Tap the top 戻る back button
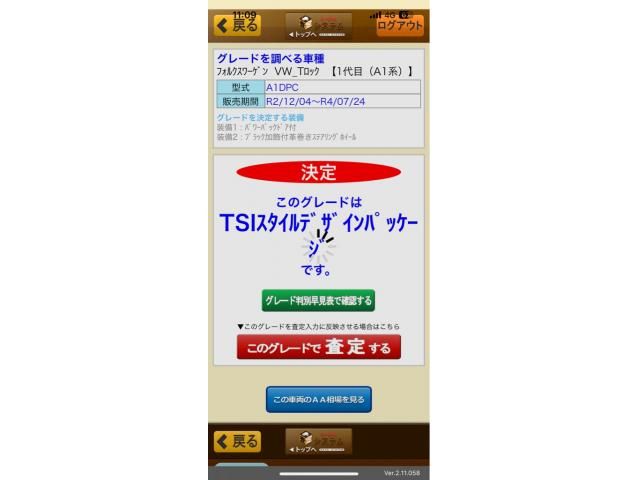This screenshot has height=480, width=640. click(237, 26)
